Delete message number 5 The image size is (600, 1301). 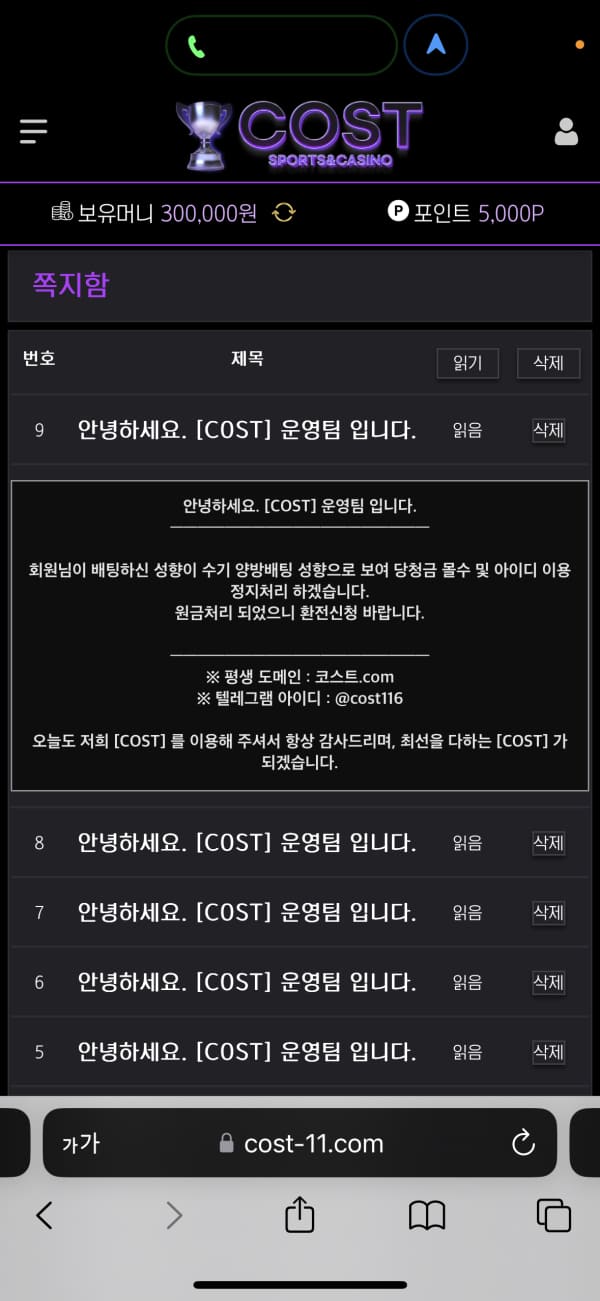[x=548, y=1052]
